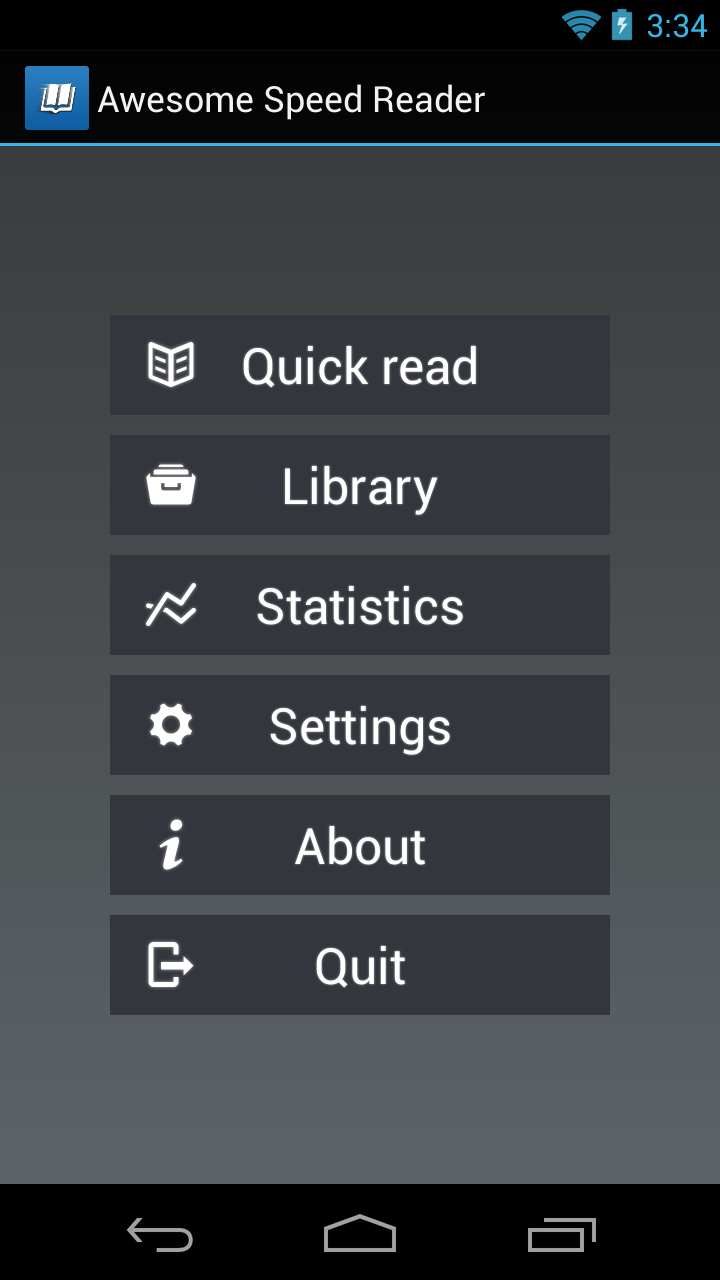Show the About page
Screen dimensions: 720x1280
(x=360, y=844)
